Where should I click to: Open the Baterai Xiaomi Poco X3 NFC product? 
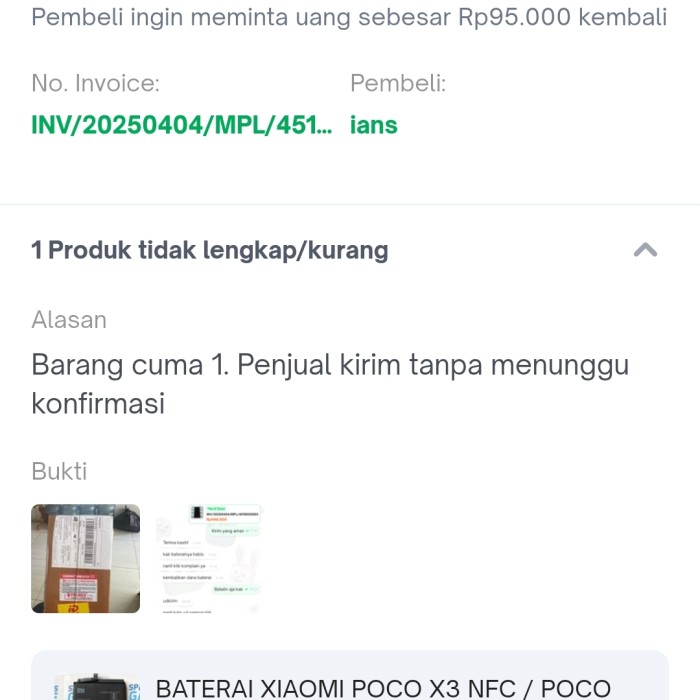click(x=383, y=687)
